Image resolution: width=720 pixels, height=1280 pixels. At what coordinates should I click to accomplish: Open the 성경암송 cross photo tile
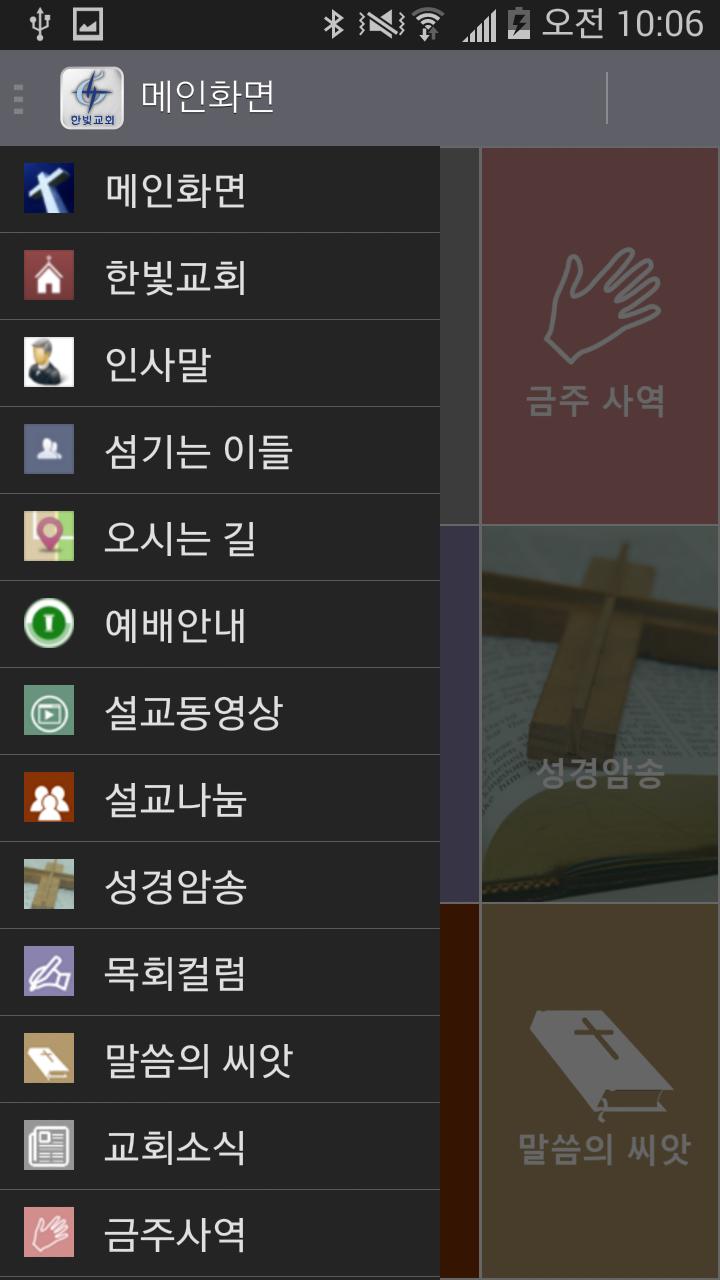coord(599,714)
